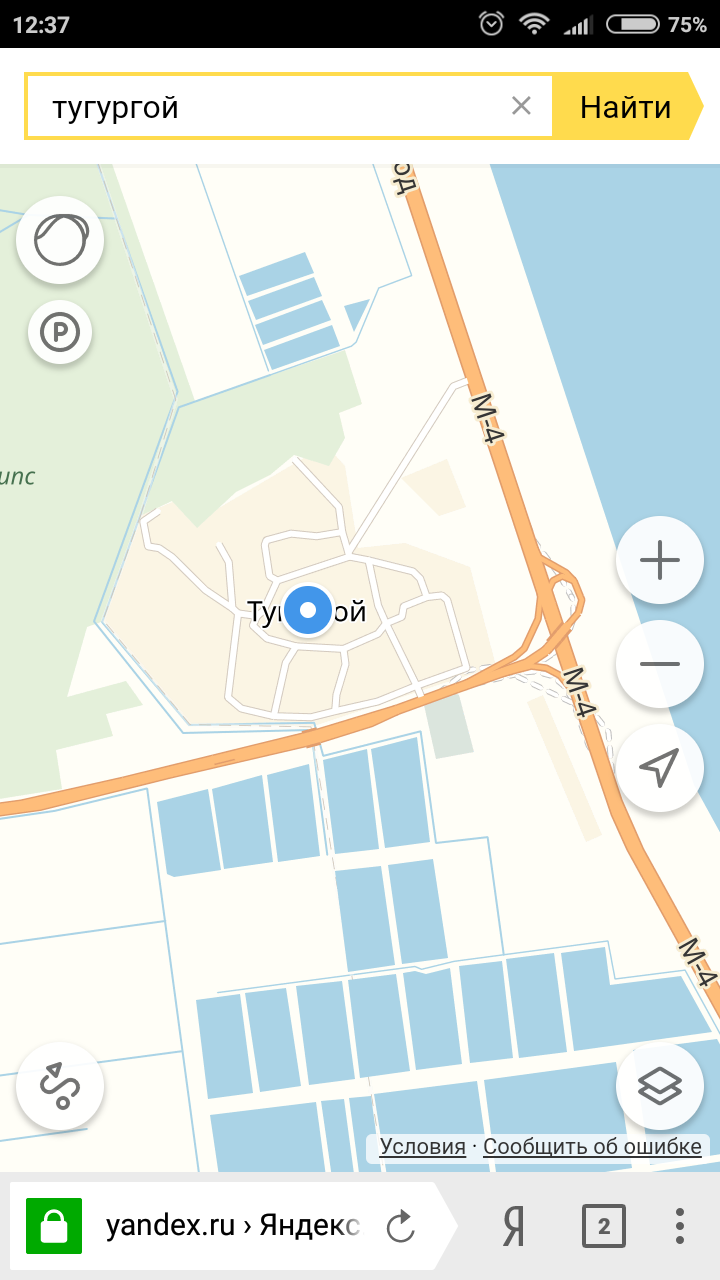Build a route with the route button
The width and height of the screenshot is (720, 1280).
60,1086
